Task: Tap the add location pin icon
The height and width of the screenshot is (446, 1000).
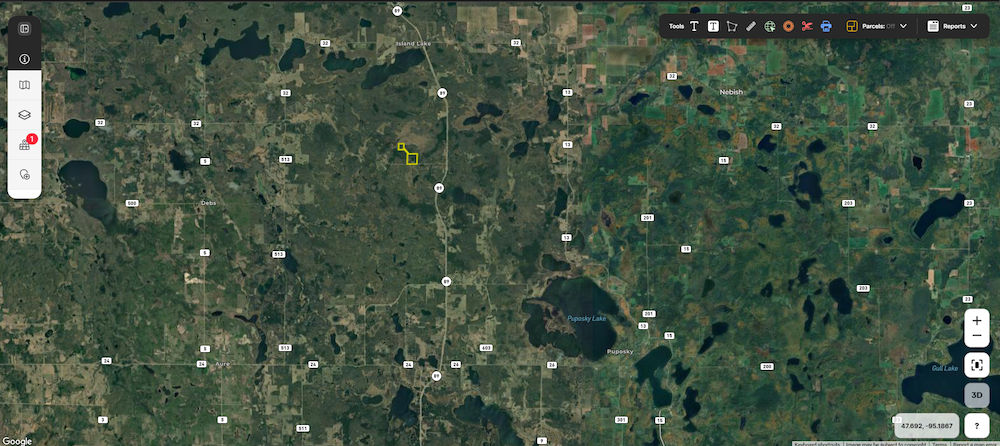Action: pos(25,174)
